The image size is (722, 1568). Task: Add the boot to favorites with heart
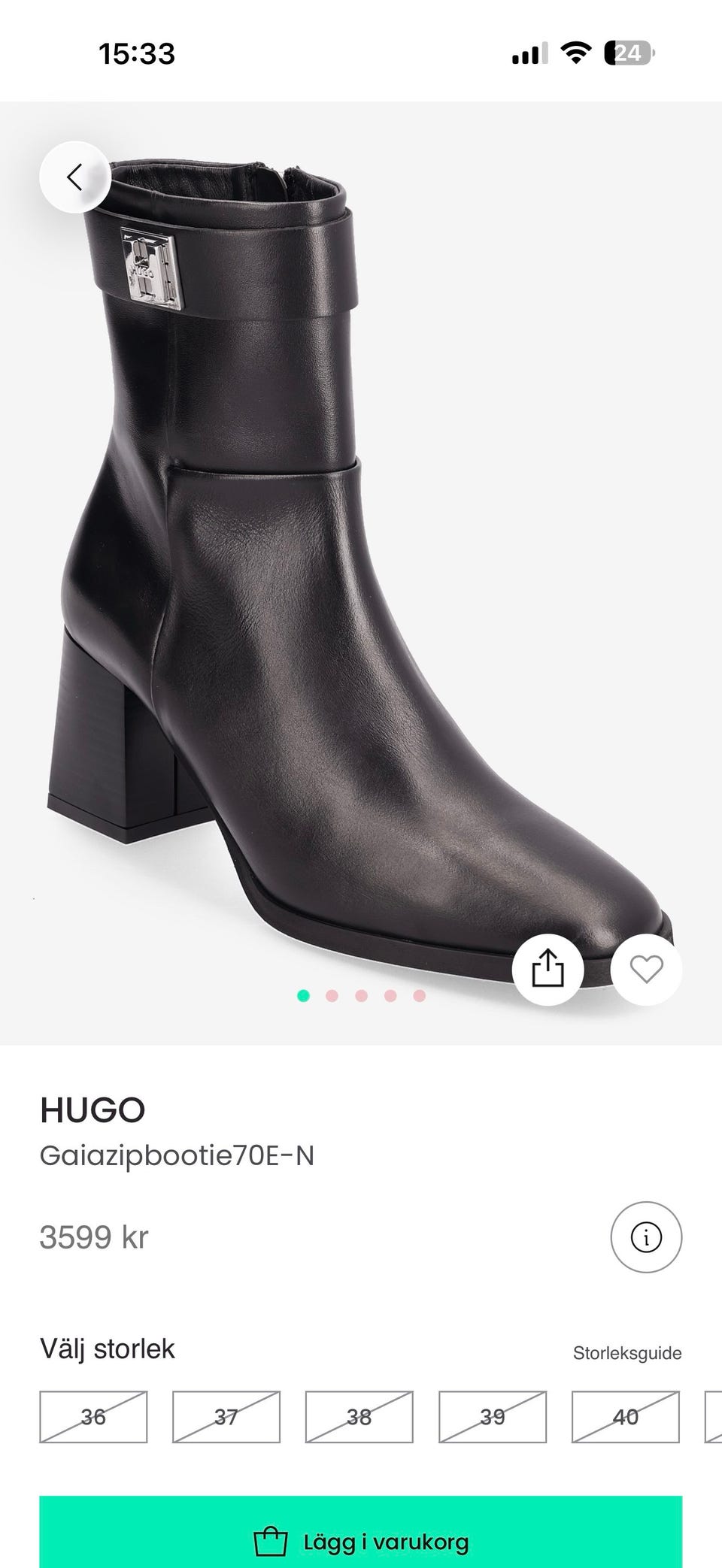[646, 969]
